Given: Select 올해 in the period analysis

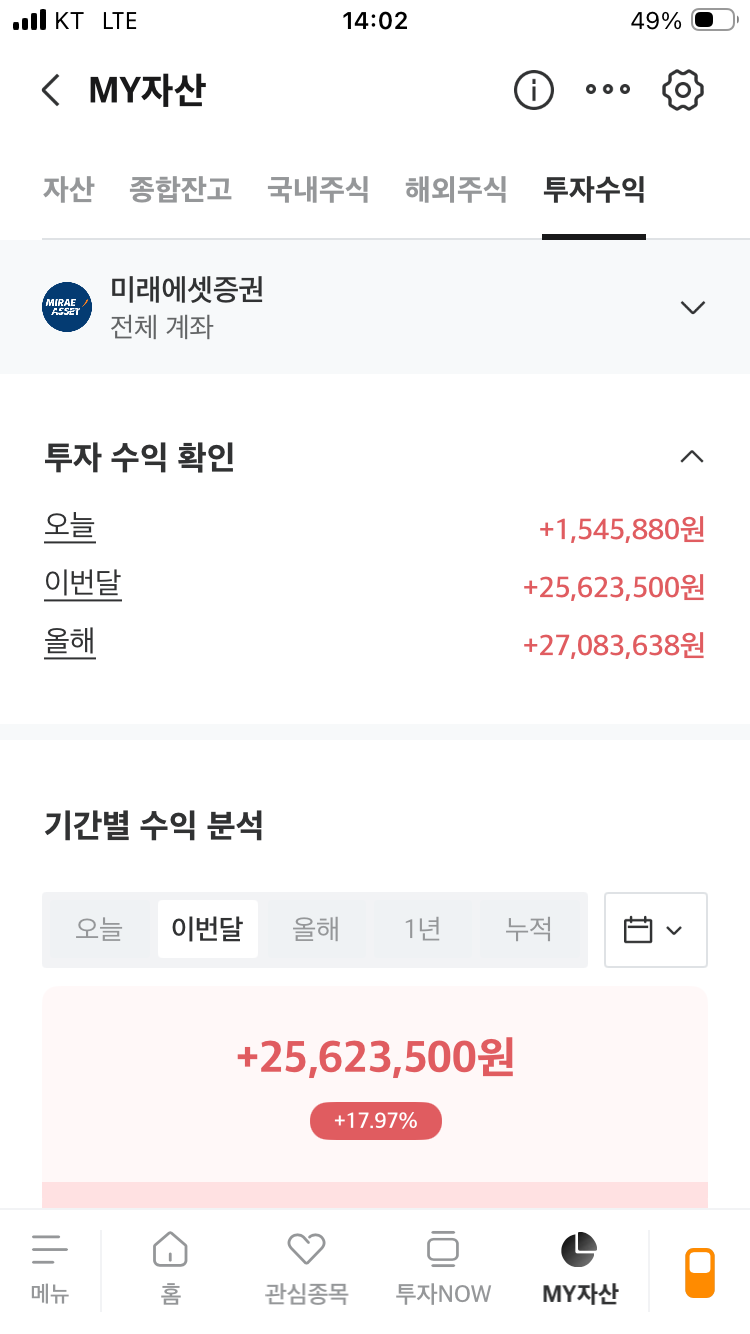Looking at the screenshot, I should tap(316, 929).
